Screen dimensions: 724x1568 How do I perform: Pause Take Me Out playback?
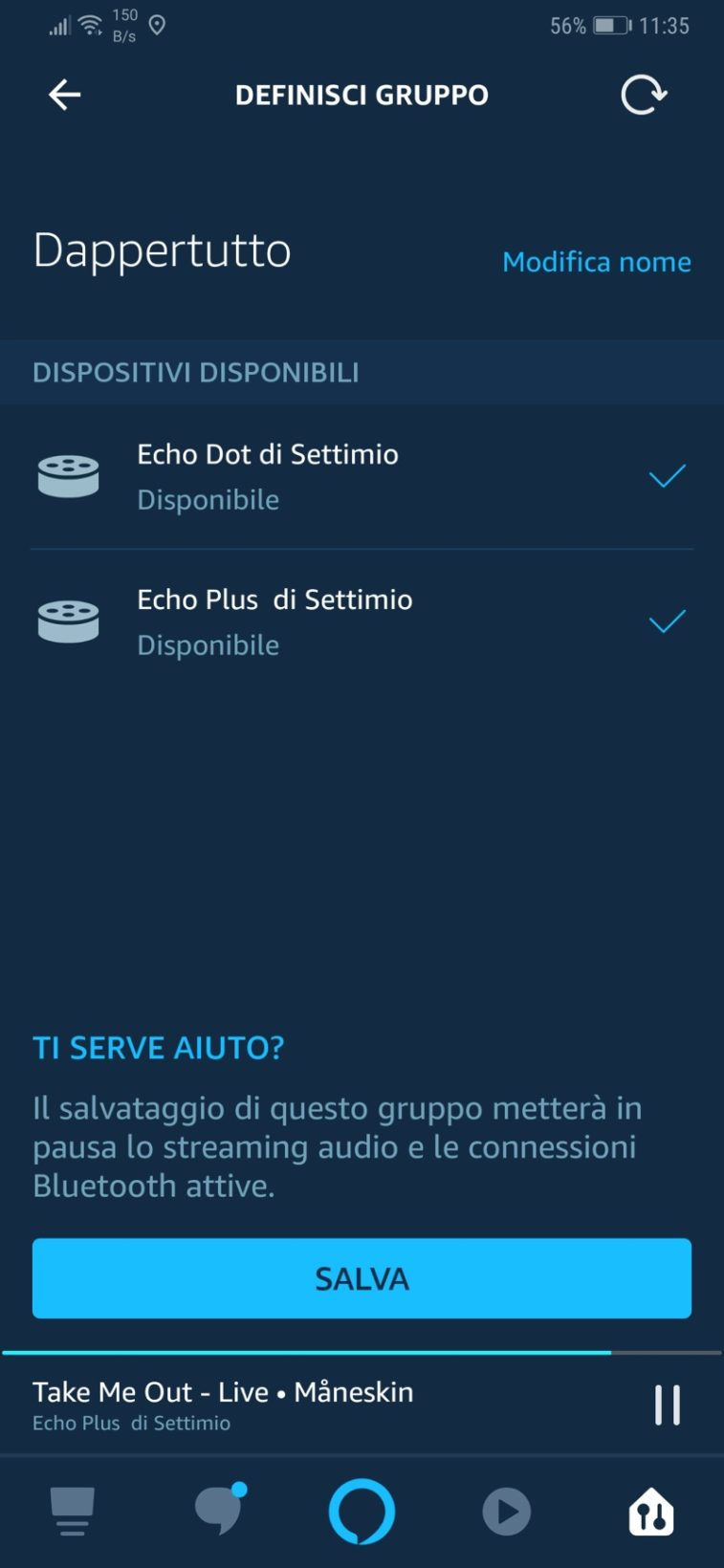(x=667, y=1405)
